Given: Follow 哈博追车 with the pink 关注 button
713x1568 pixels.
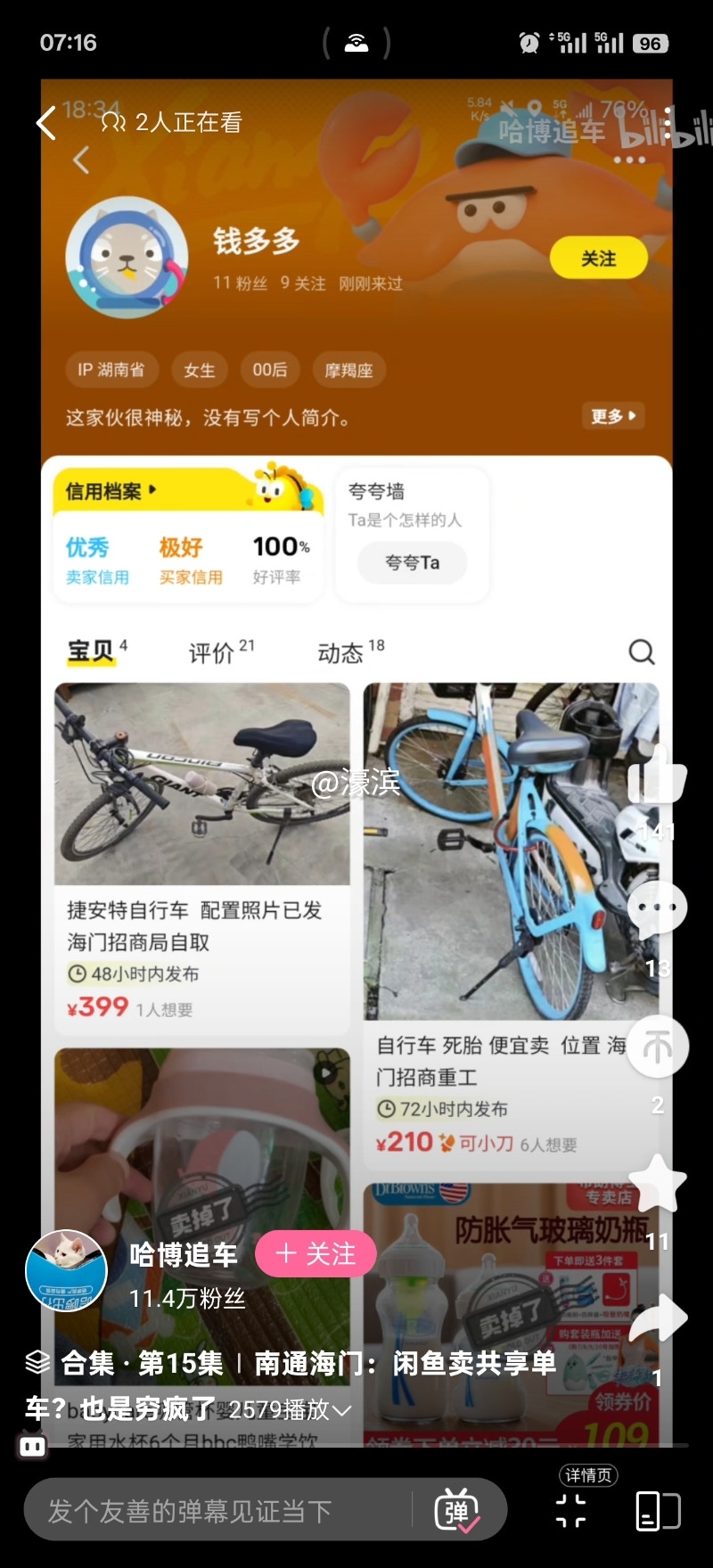Looking at the screenshot, I should (316, 1254).
